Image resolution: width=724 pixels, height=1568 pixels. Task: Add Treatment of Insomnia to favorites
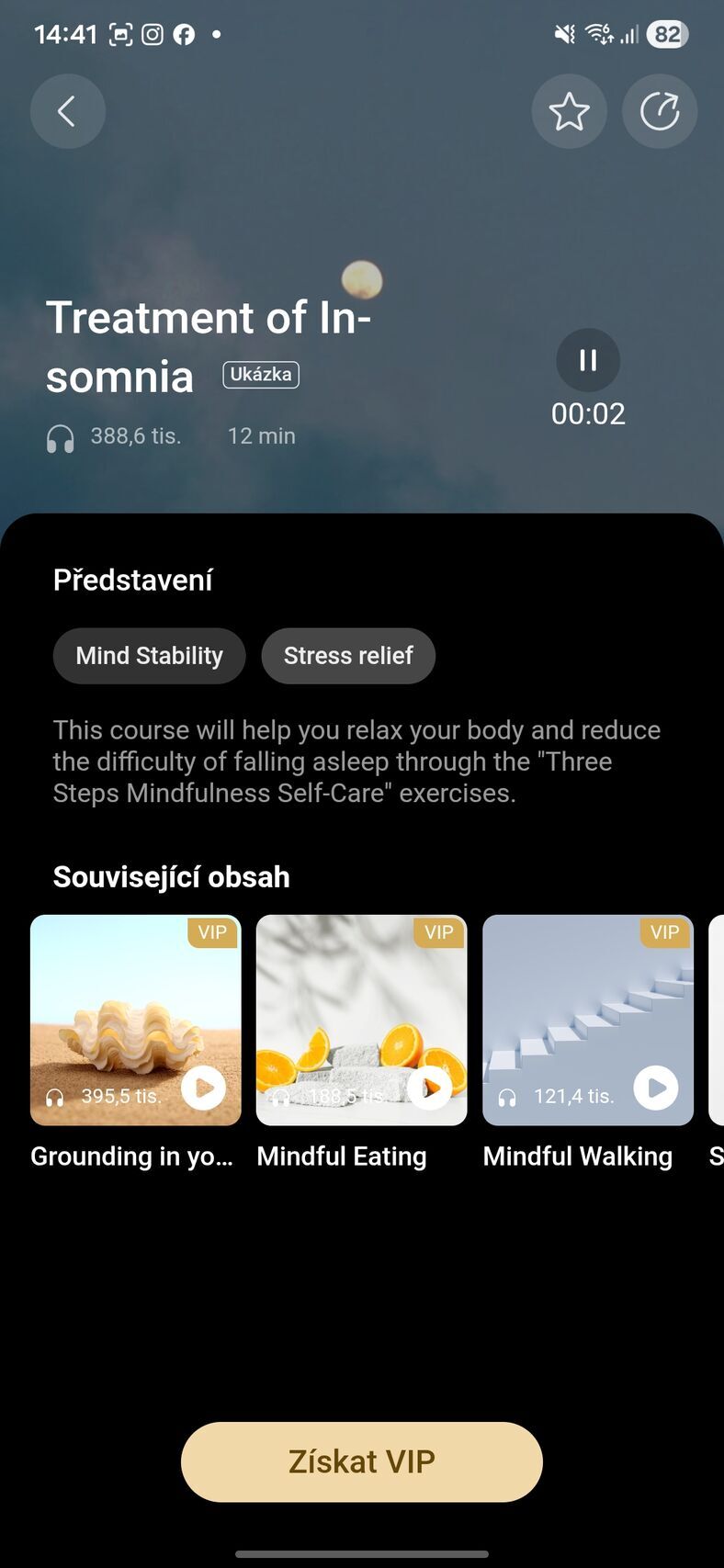coord(569,112)
